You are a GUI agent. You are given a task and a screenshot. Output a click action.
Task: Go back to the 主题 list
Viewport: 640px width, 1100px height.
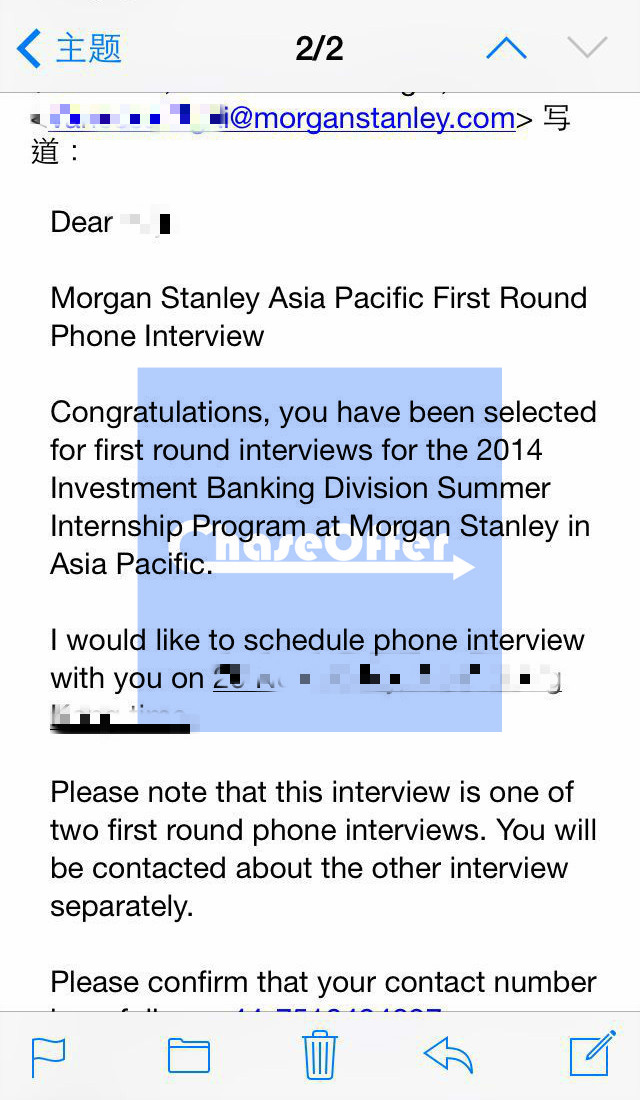[x=68, y=48]
